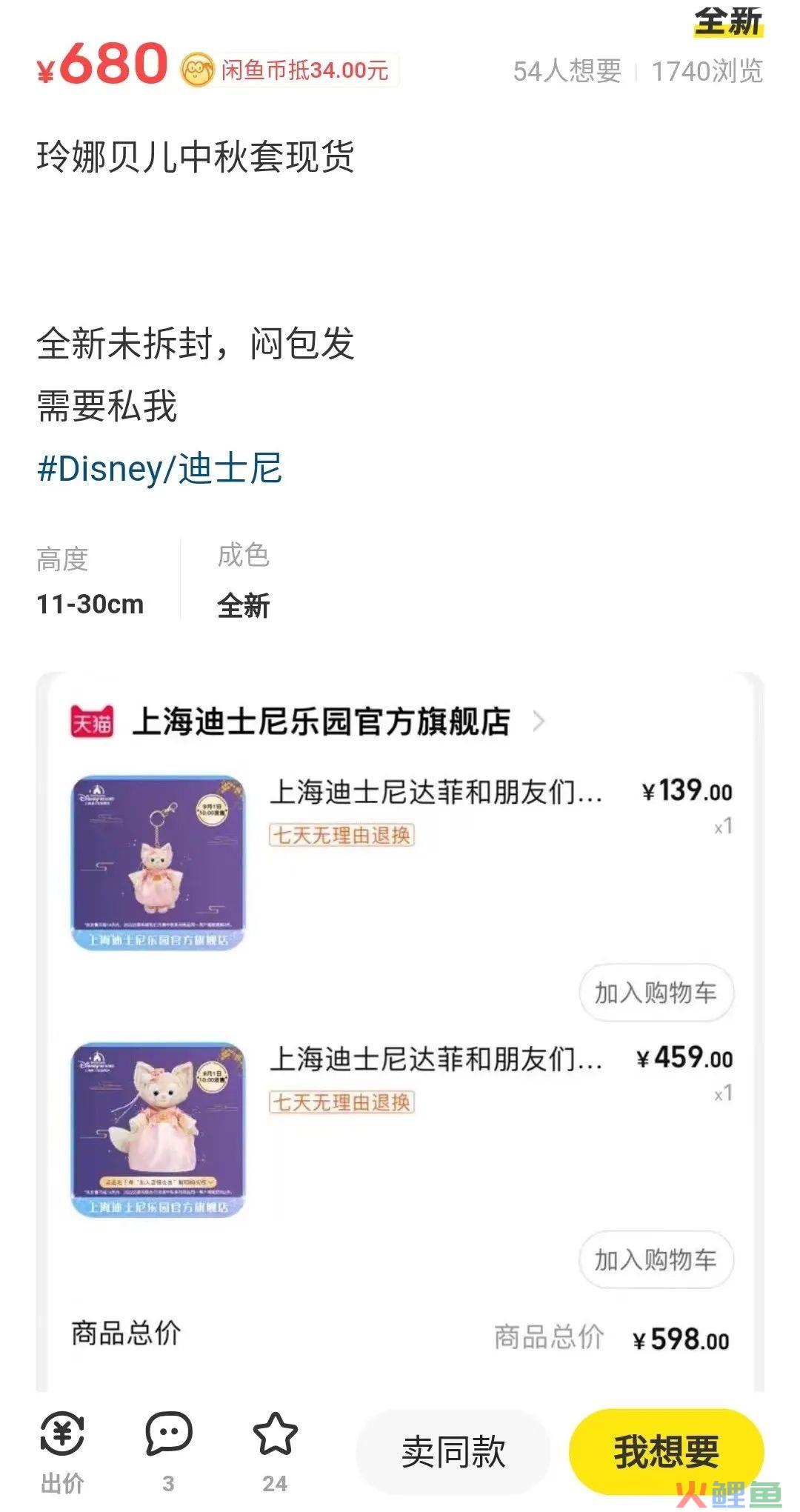Tap the 闲鱼币抵34.00元 coin badge
Viewport: 800px width, 1512px height.
pos(290,70)
